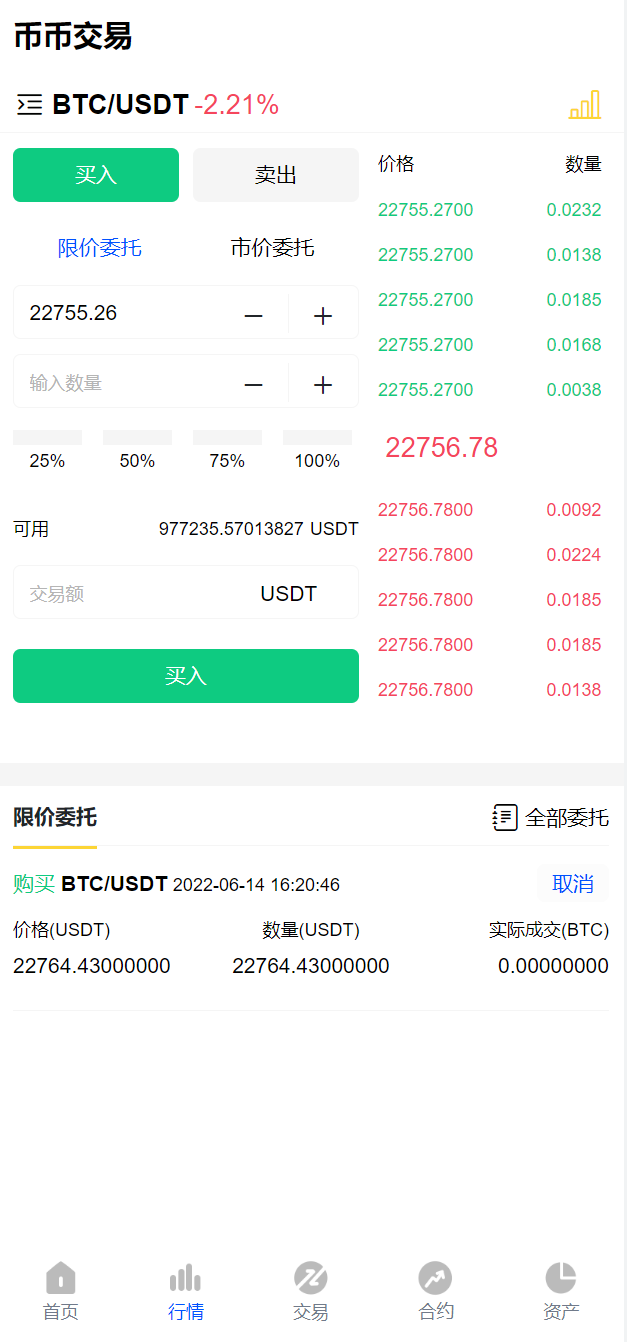Increase the quantity with the plus button

pyautogui.click(x=322, y=385)
